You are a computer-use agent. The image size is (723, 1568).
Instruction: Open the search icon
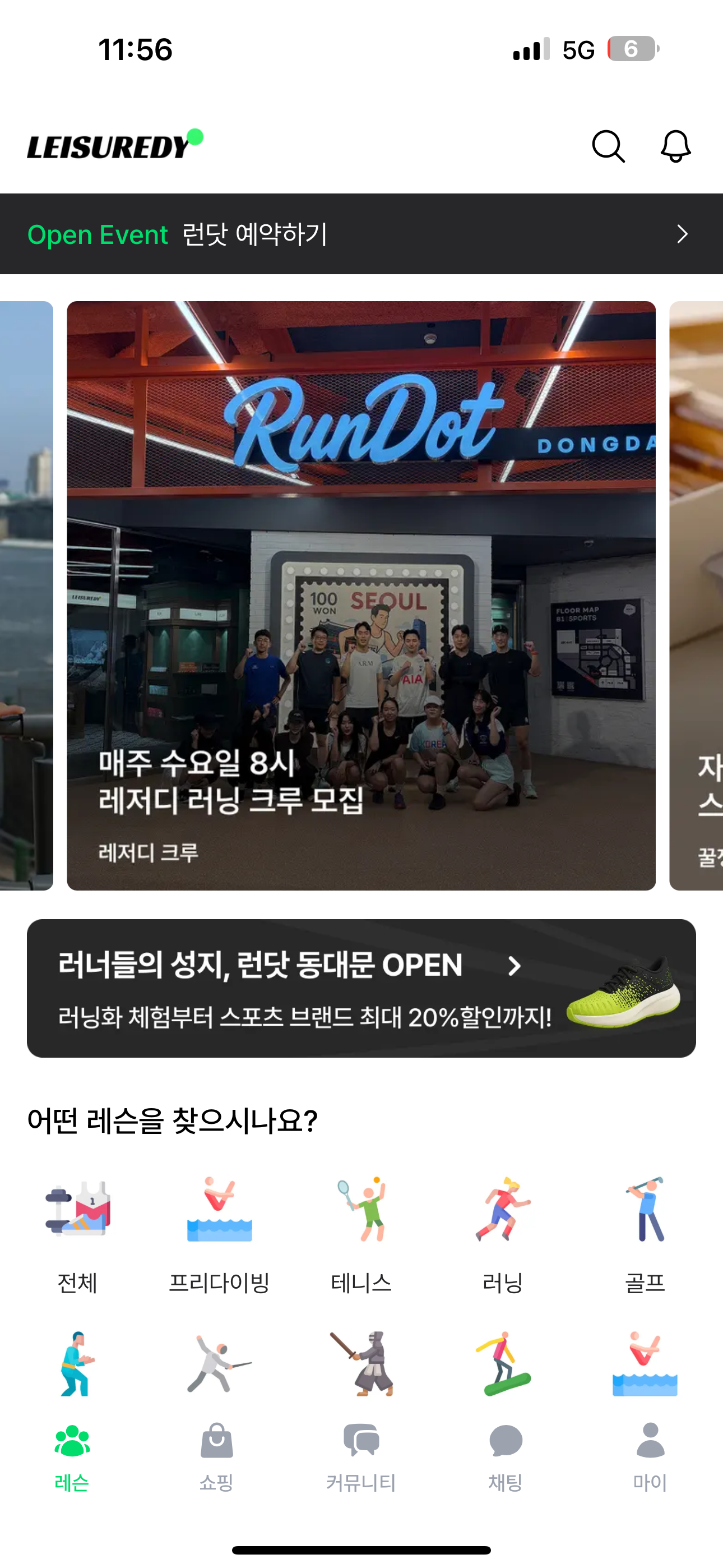coord(608,147)
